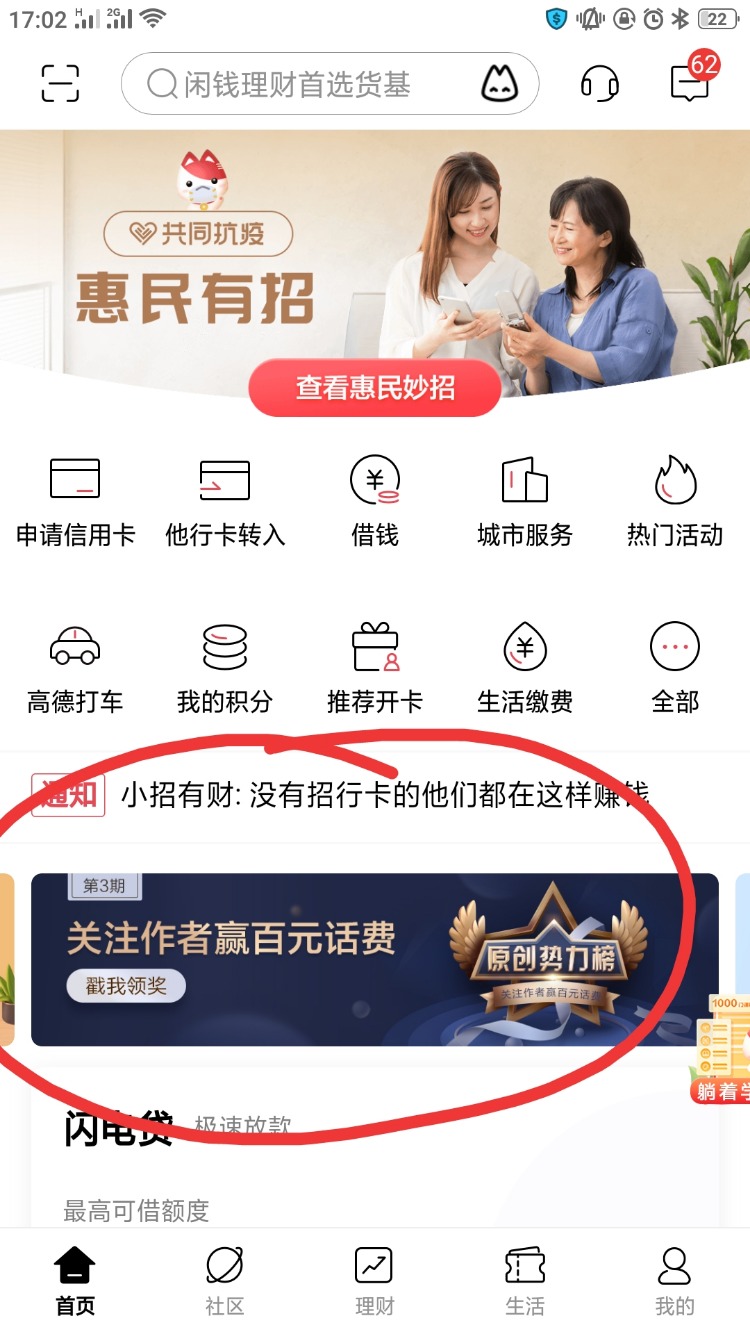Go to 城市服务
Image resolution: width=750 pixels, height=1334 pixels.
tap(525, 502)
